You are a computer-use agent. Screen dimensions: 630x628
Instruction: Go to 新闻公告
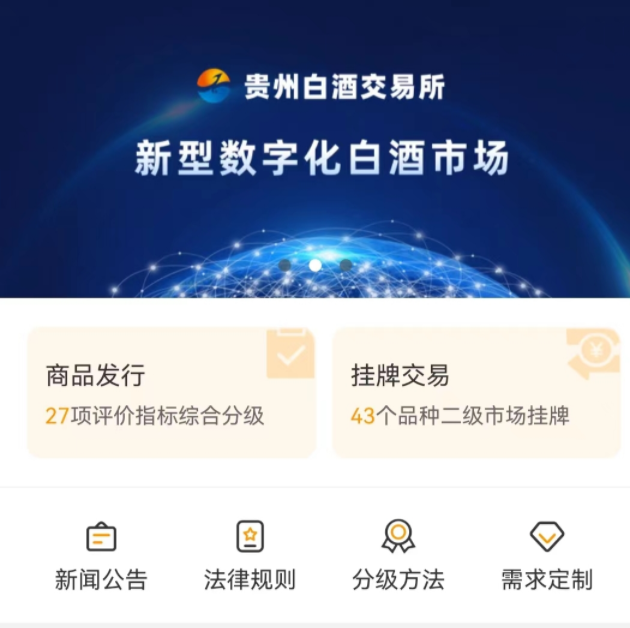(101, 555)
